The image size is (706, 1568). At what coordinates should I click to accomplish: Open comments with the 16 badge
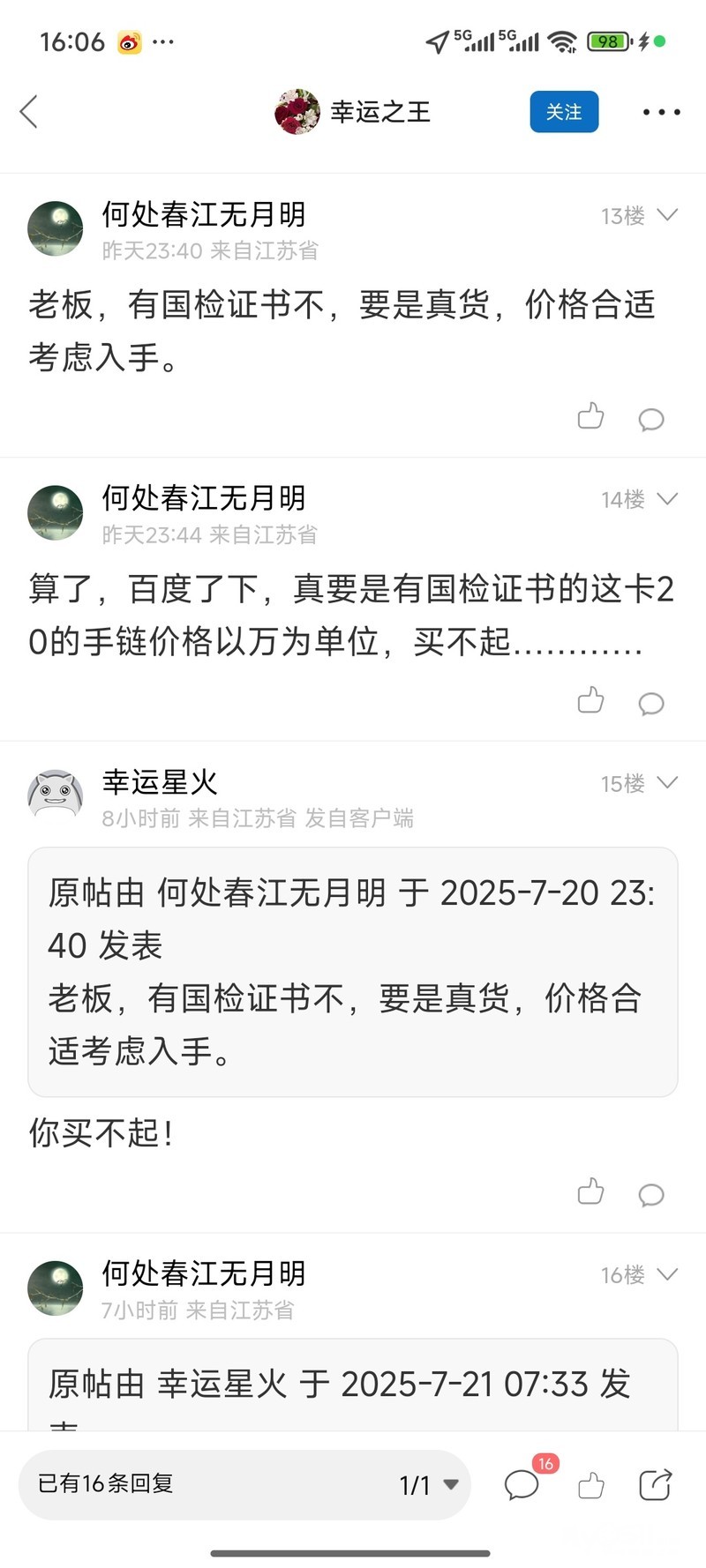pyautogui.click(x=522, y=1485)
